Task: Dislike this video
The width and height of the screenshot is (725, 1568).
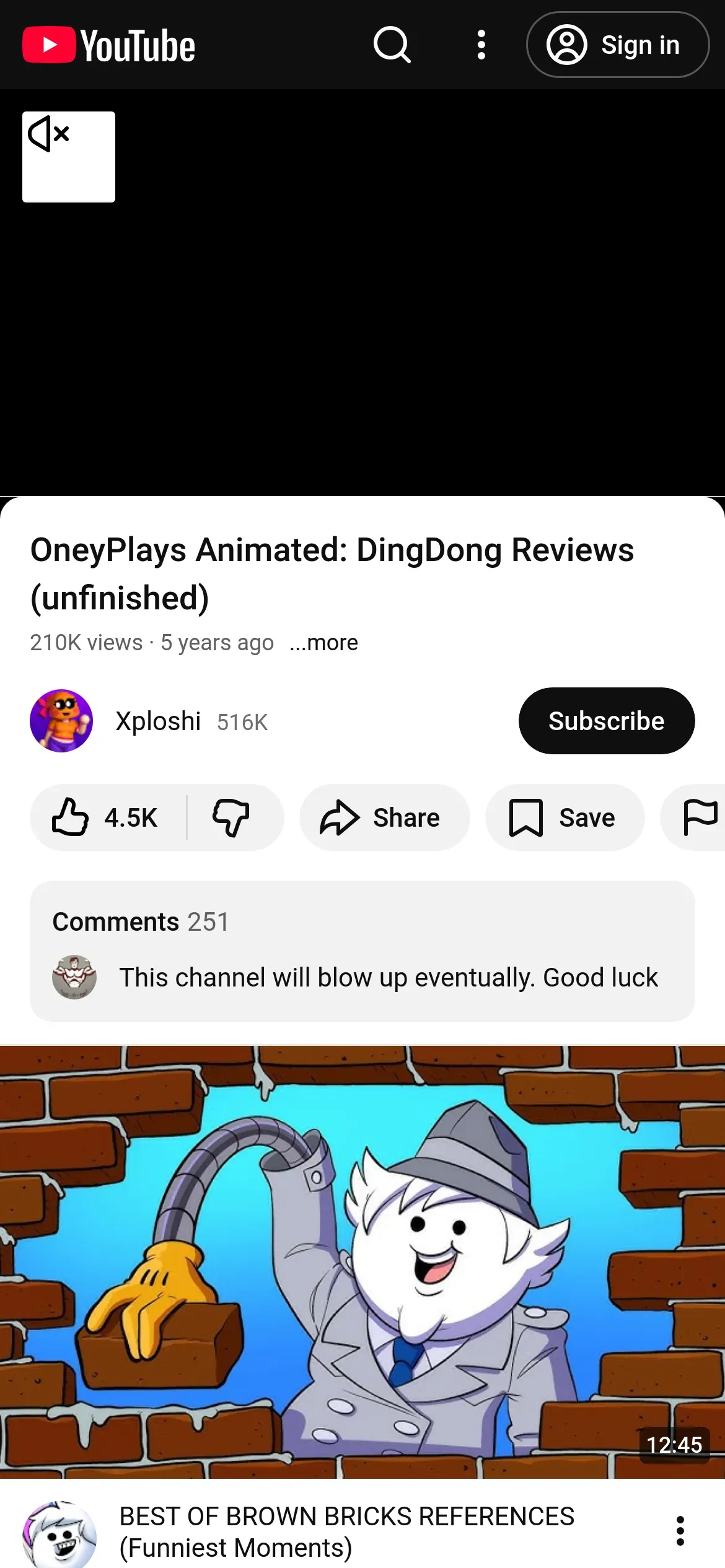Action: pos(231,817)
